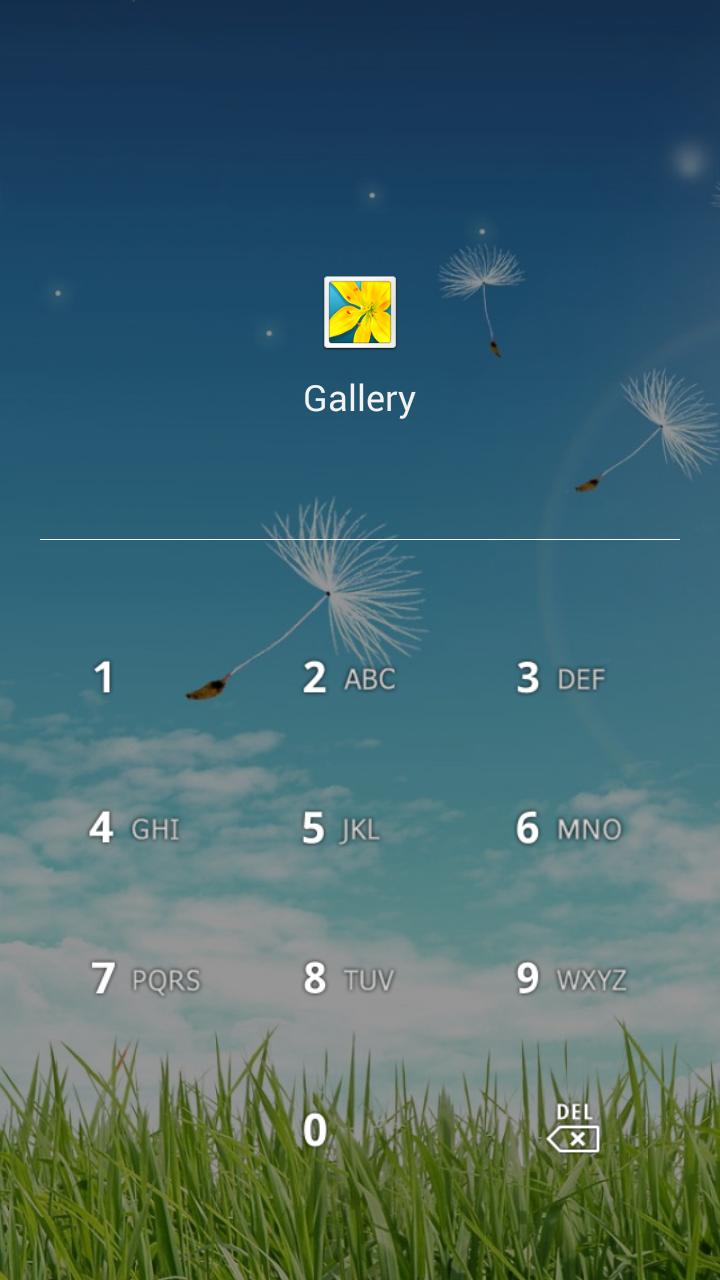Select the Gallery label text
720x1280 pixels.
pos(359,397)
